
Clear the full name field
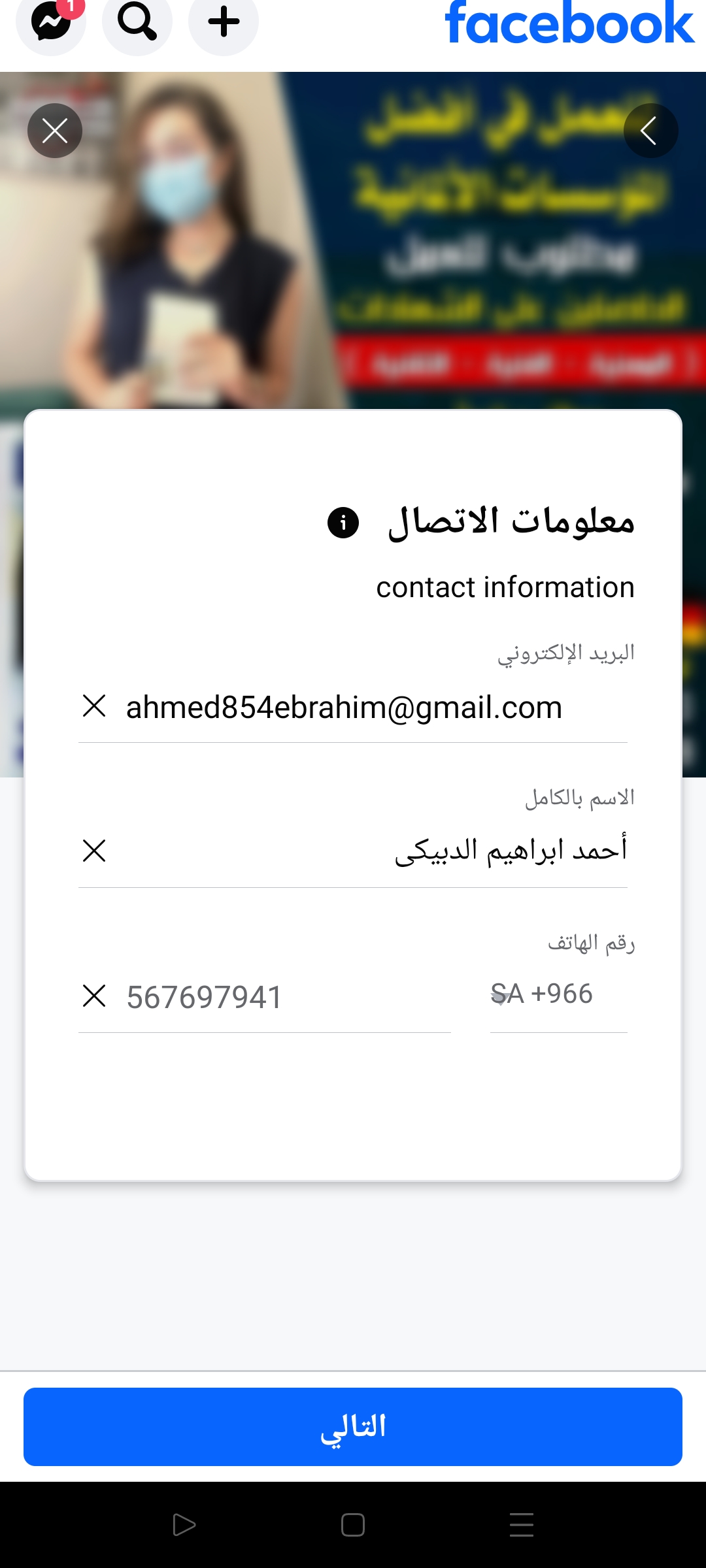tap(94, 851)
